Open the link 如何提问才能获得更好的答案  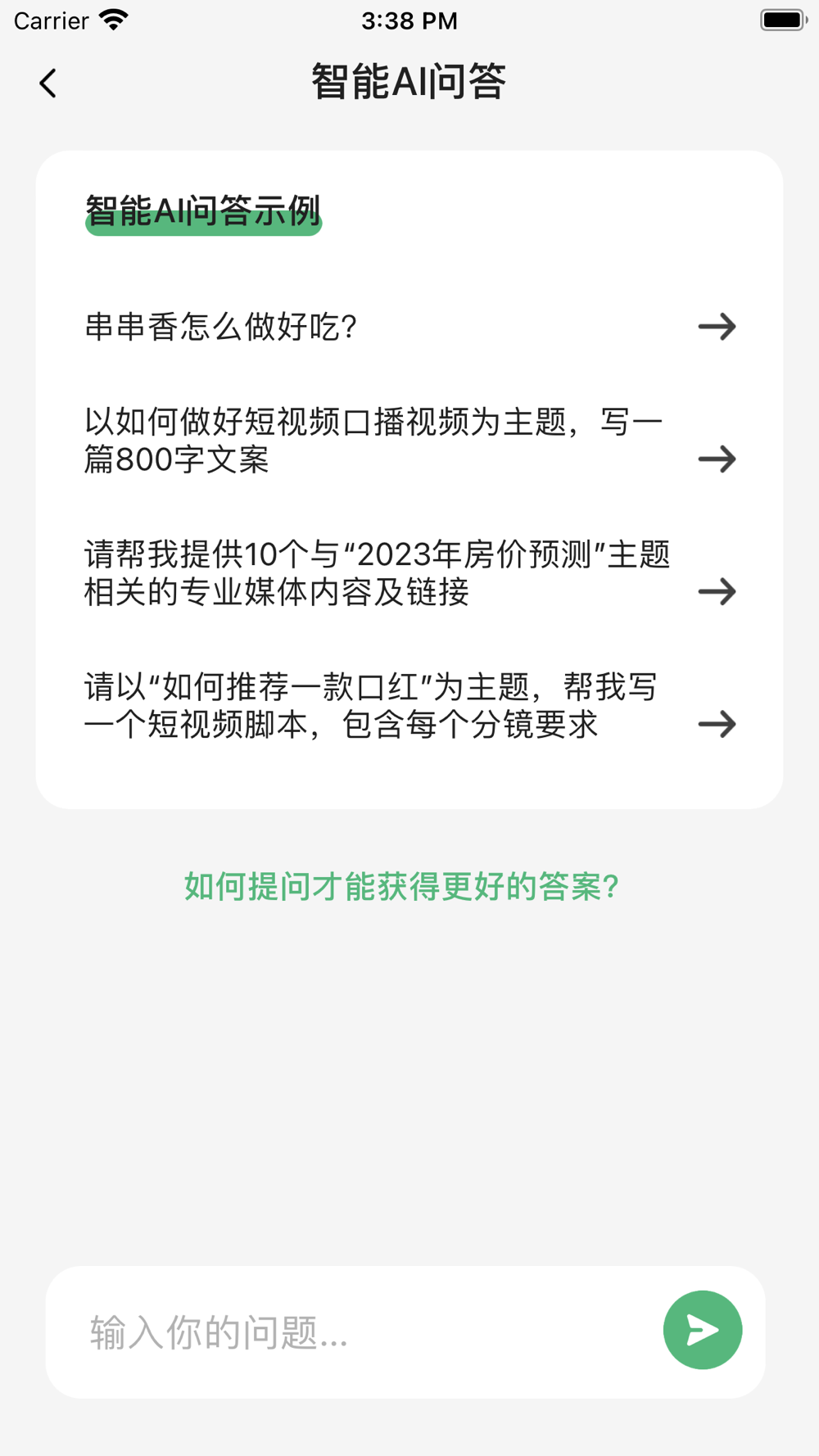pos(401,887)
